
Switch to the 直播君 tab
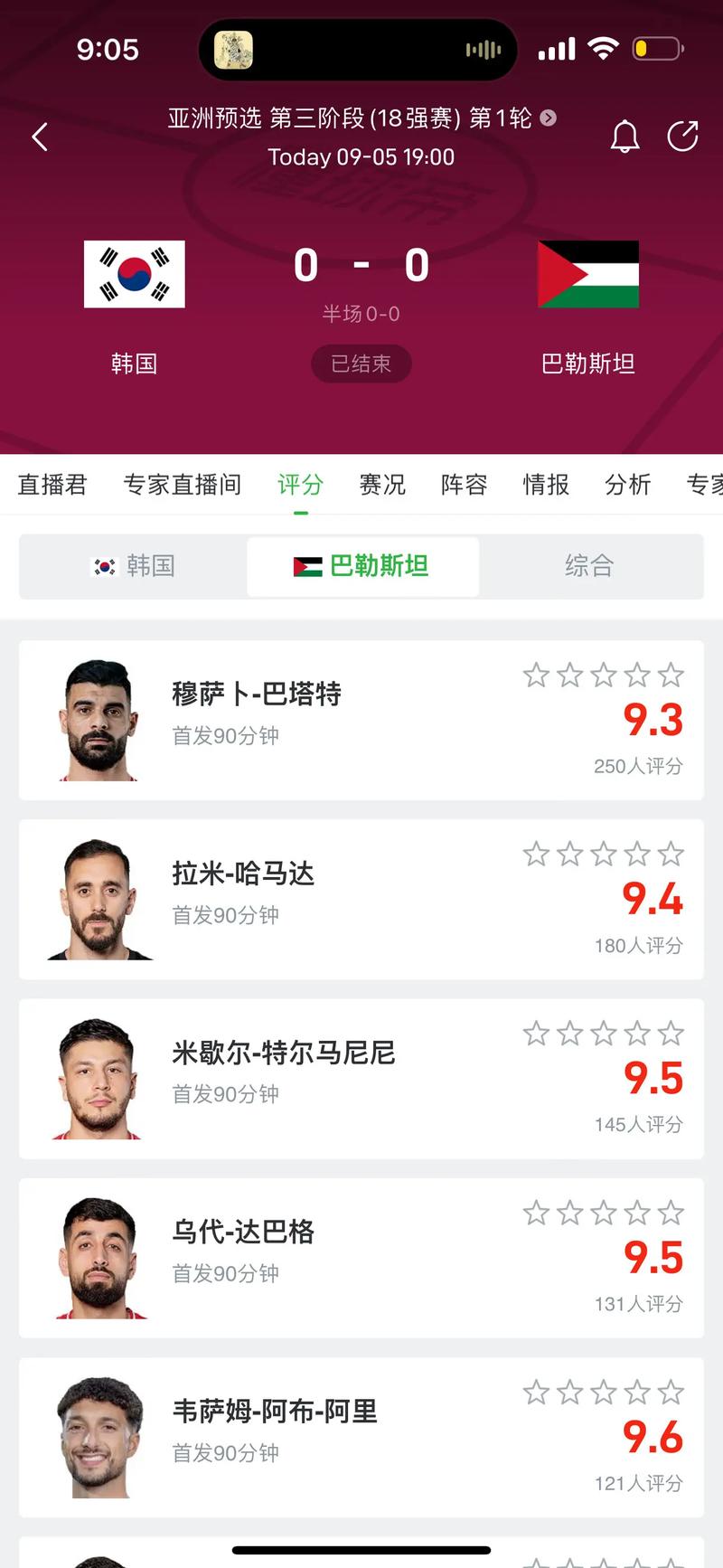52,485
